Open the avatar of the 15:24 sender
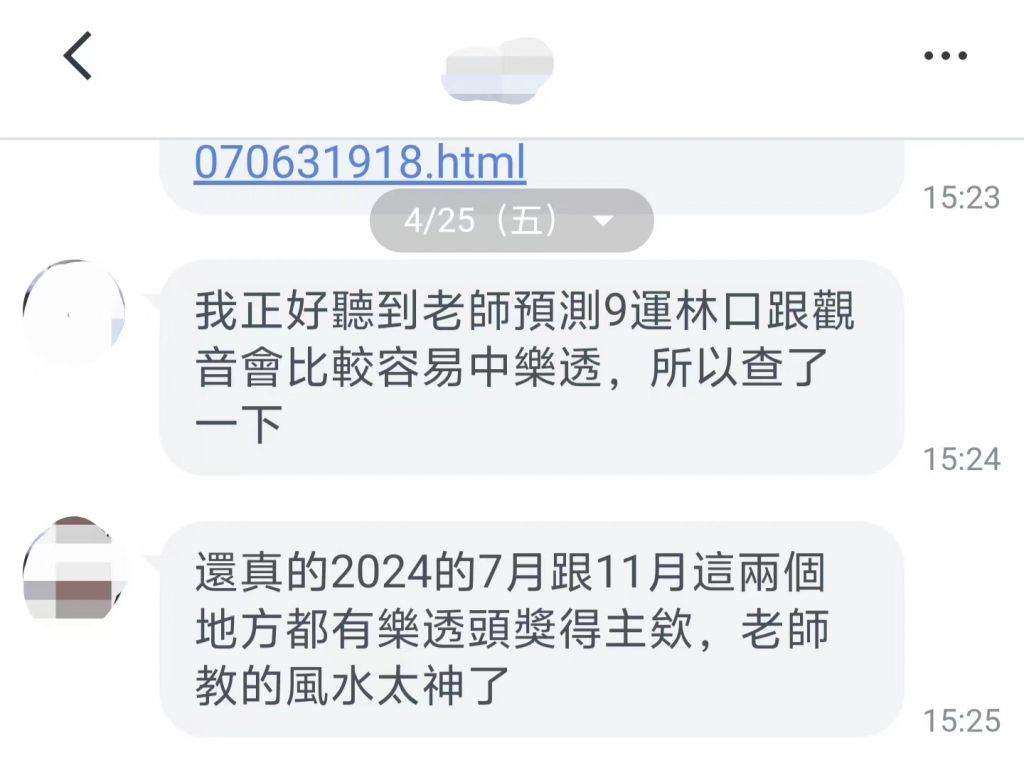The image size is (1024, 765). click(74, 310)
